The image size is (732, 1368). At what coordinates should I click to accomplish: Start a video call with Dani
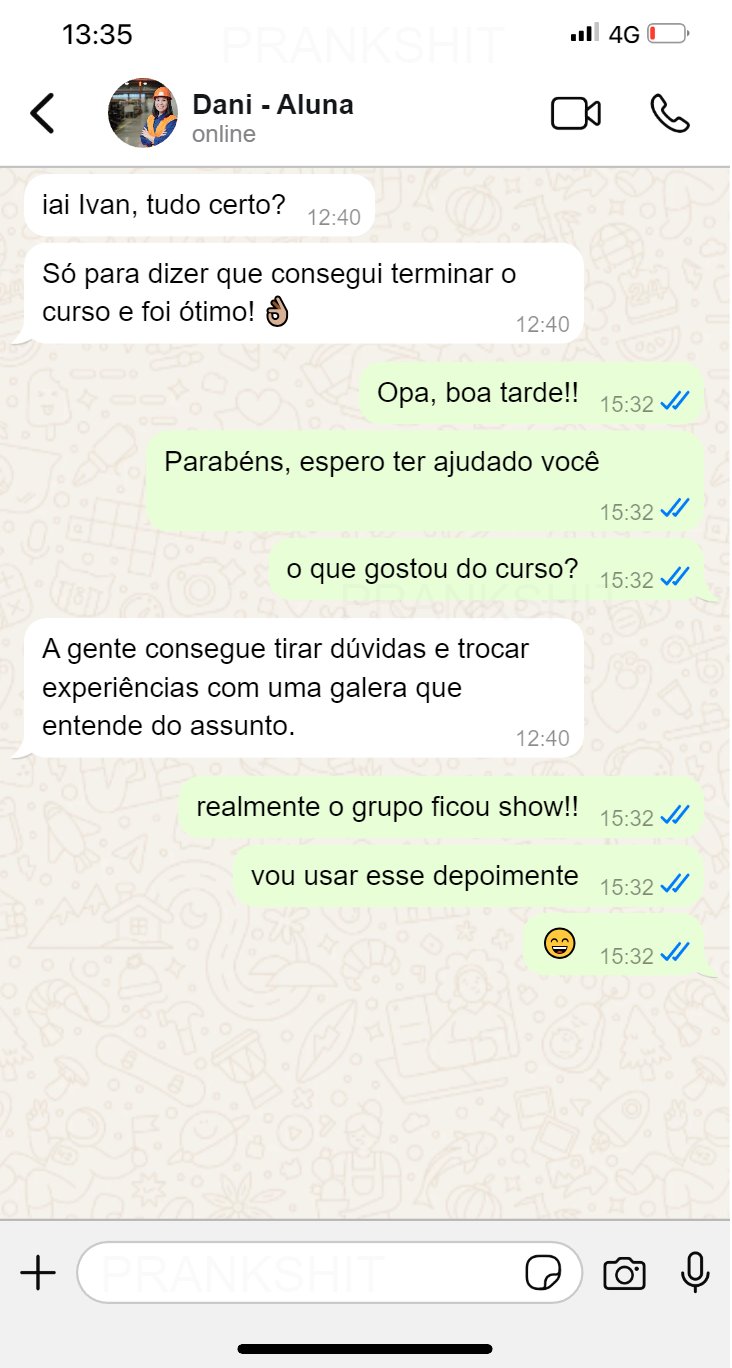[576, 114]
